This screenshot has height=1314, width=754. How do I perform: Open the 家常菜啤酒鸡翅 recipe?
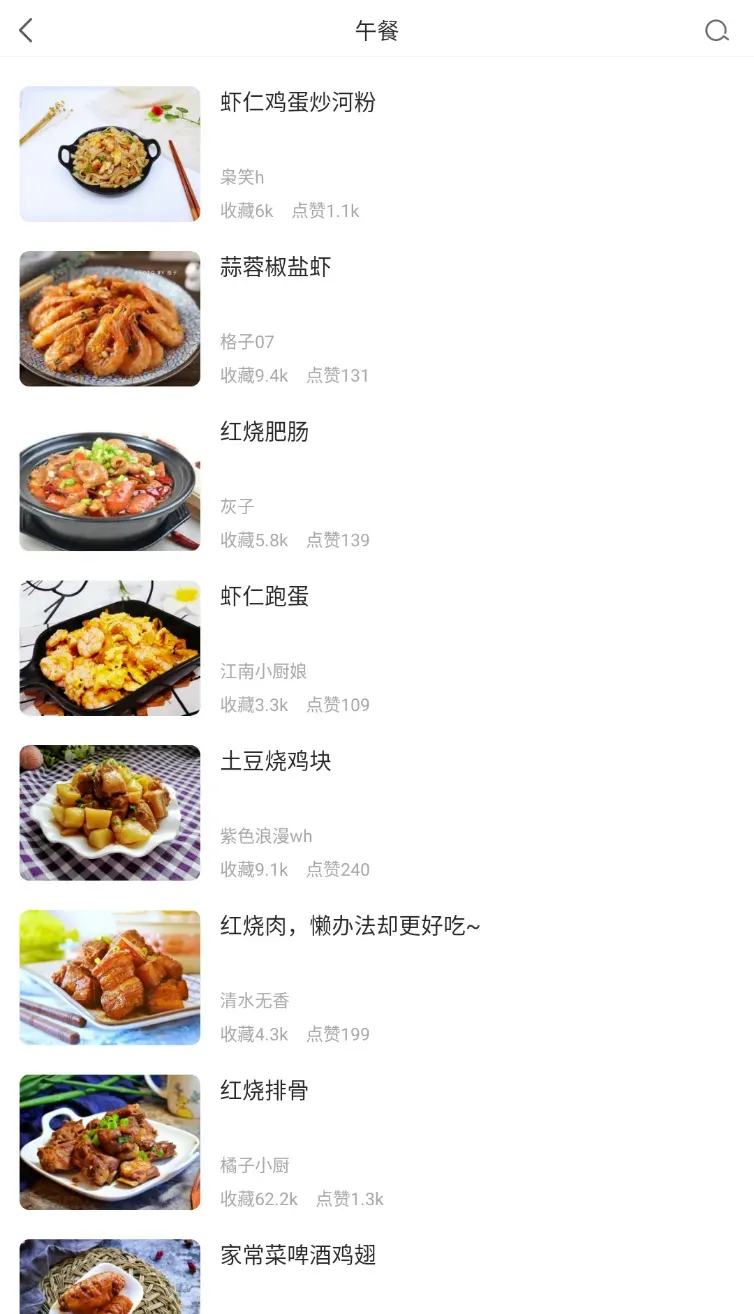[x=298, y=1255]
